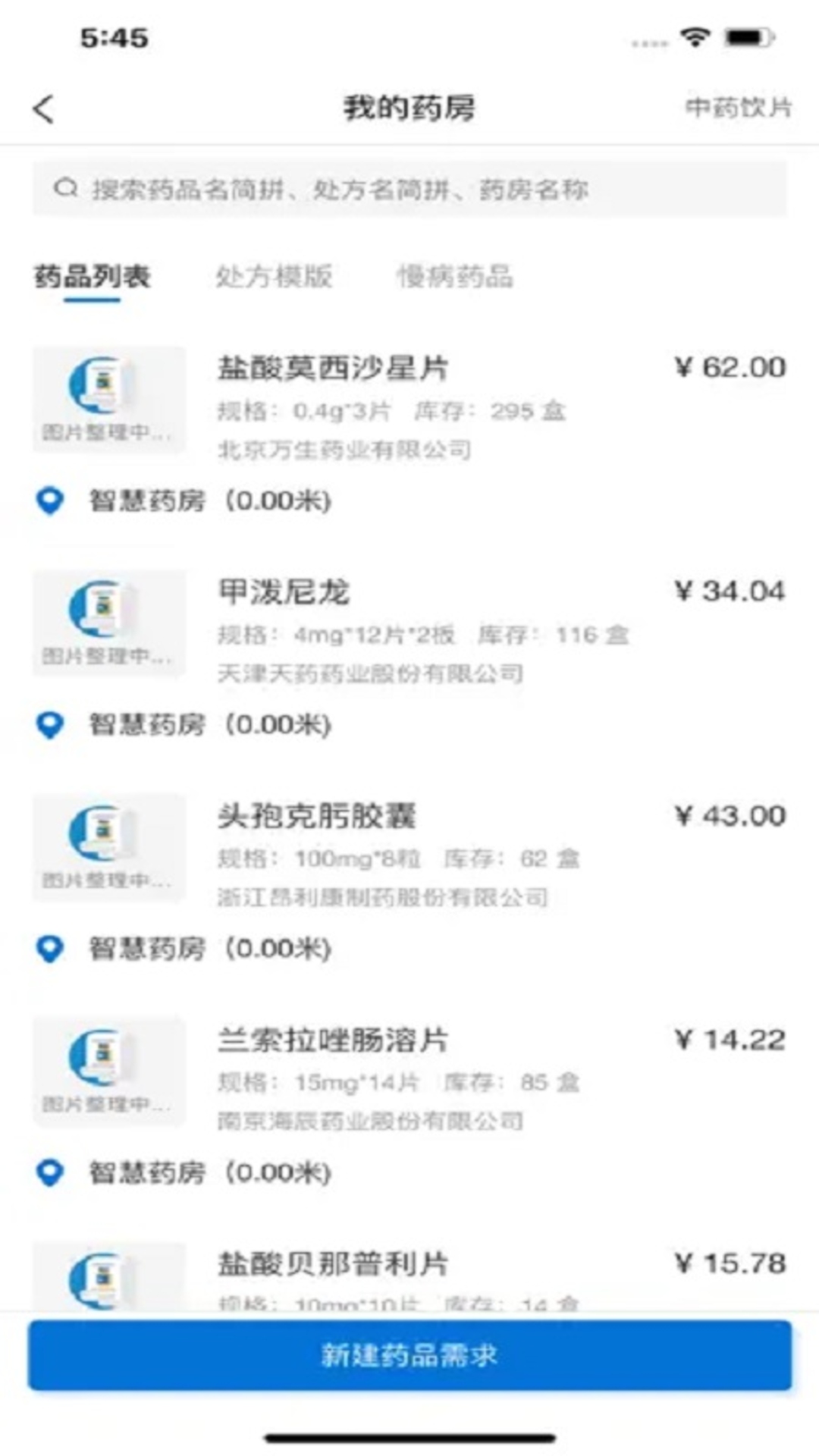Select the 药品列表 tab

[x=93, y=277]
